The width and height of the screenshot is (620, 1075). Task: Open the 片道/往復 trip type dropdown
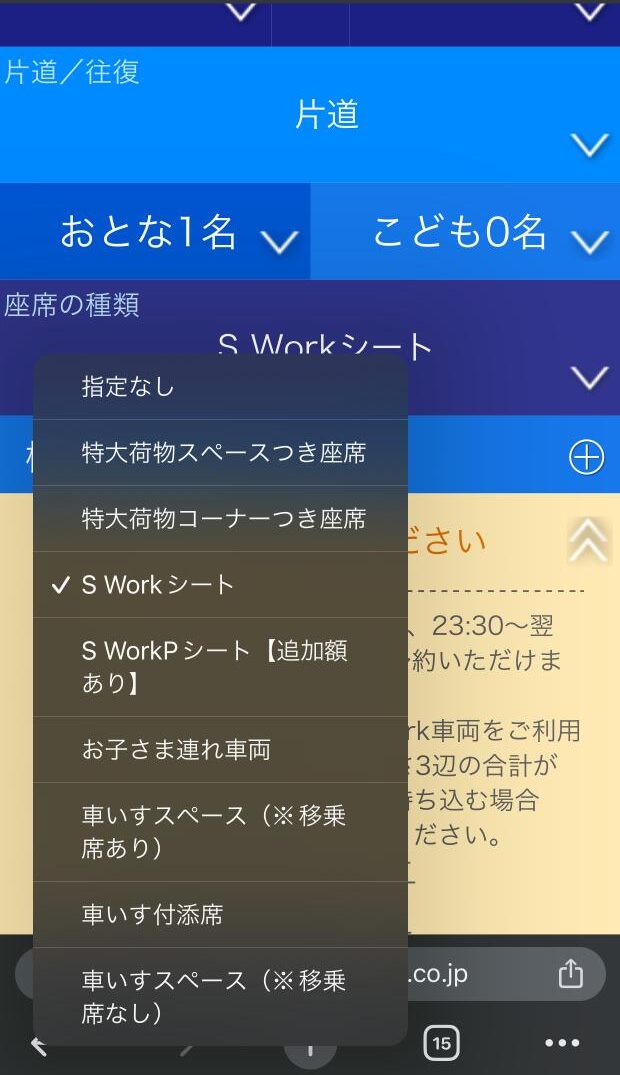coord(310,115)
